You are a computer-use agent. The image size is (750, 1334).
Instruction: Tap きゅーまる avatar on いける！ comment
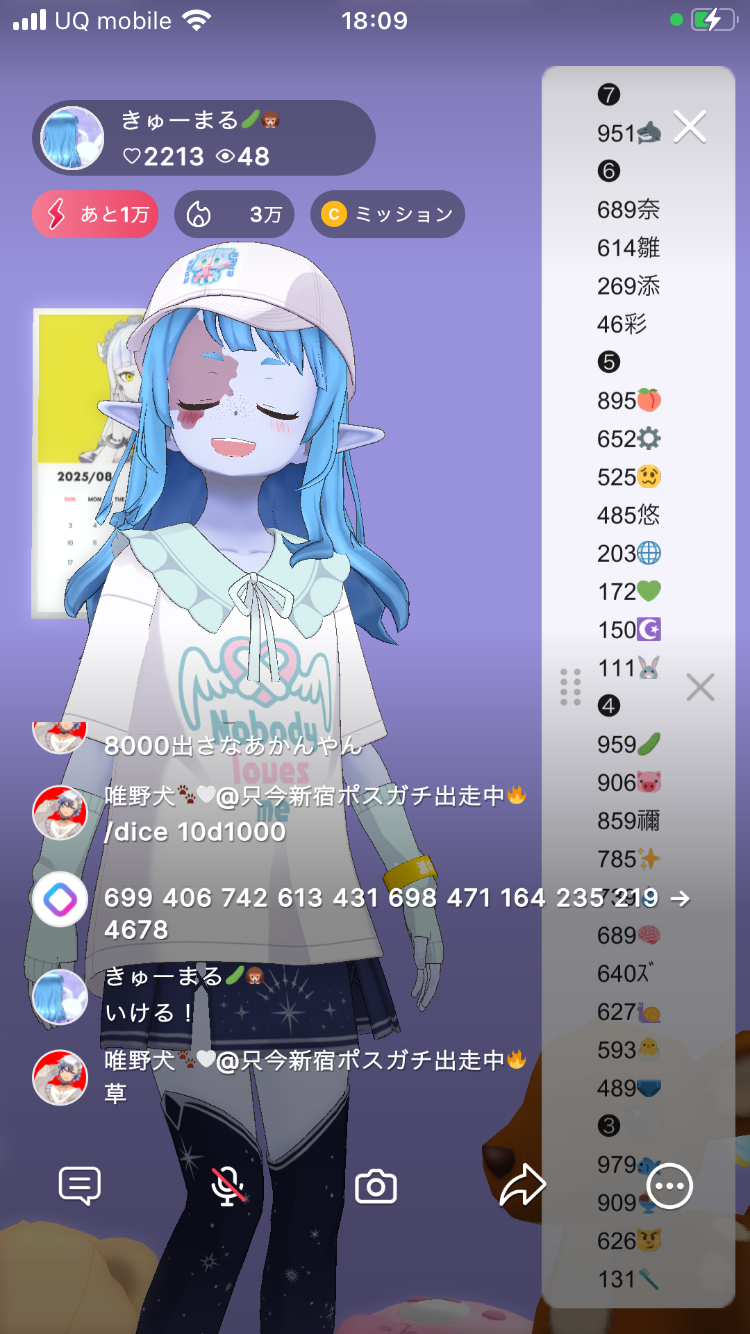coord(61,996)
